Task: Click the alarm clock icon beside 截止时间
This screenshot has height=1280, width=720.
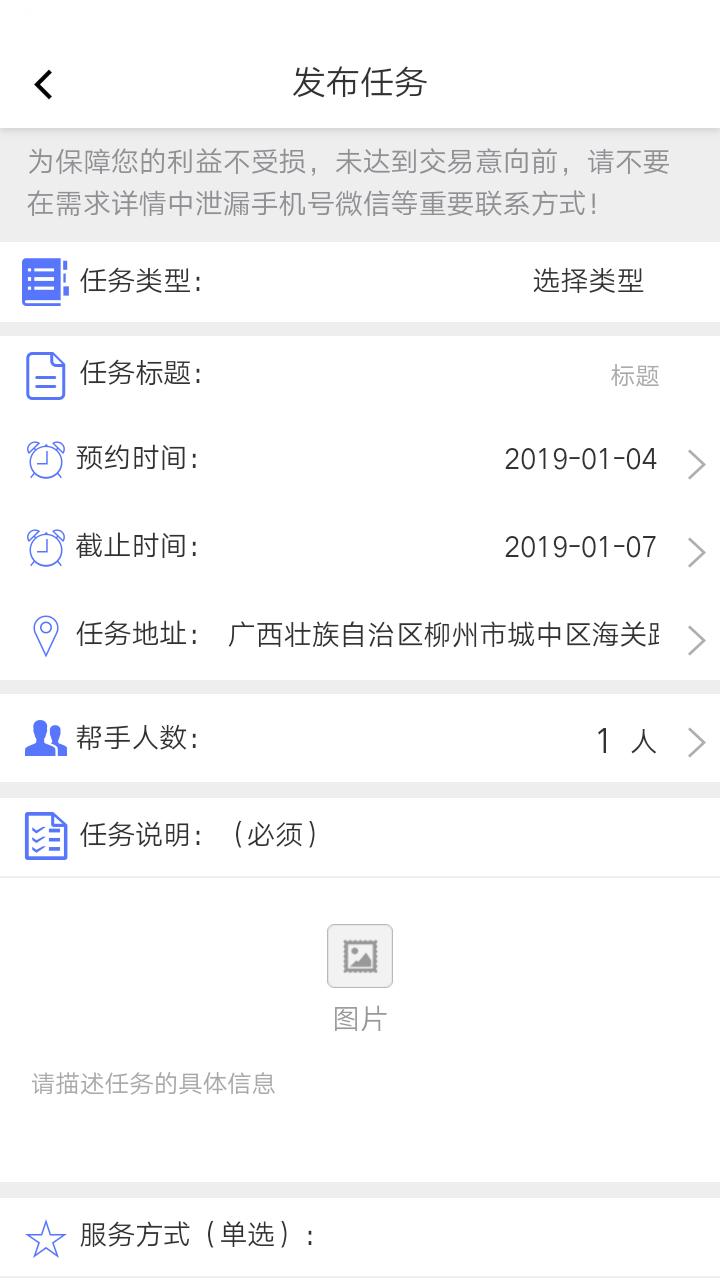Action: [x=44, y=548]
